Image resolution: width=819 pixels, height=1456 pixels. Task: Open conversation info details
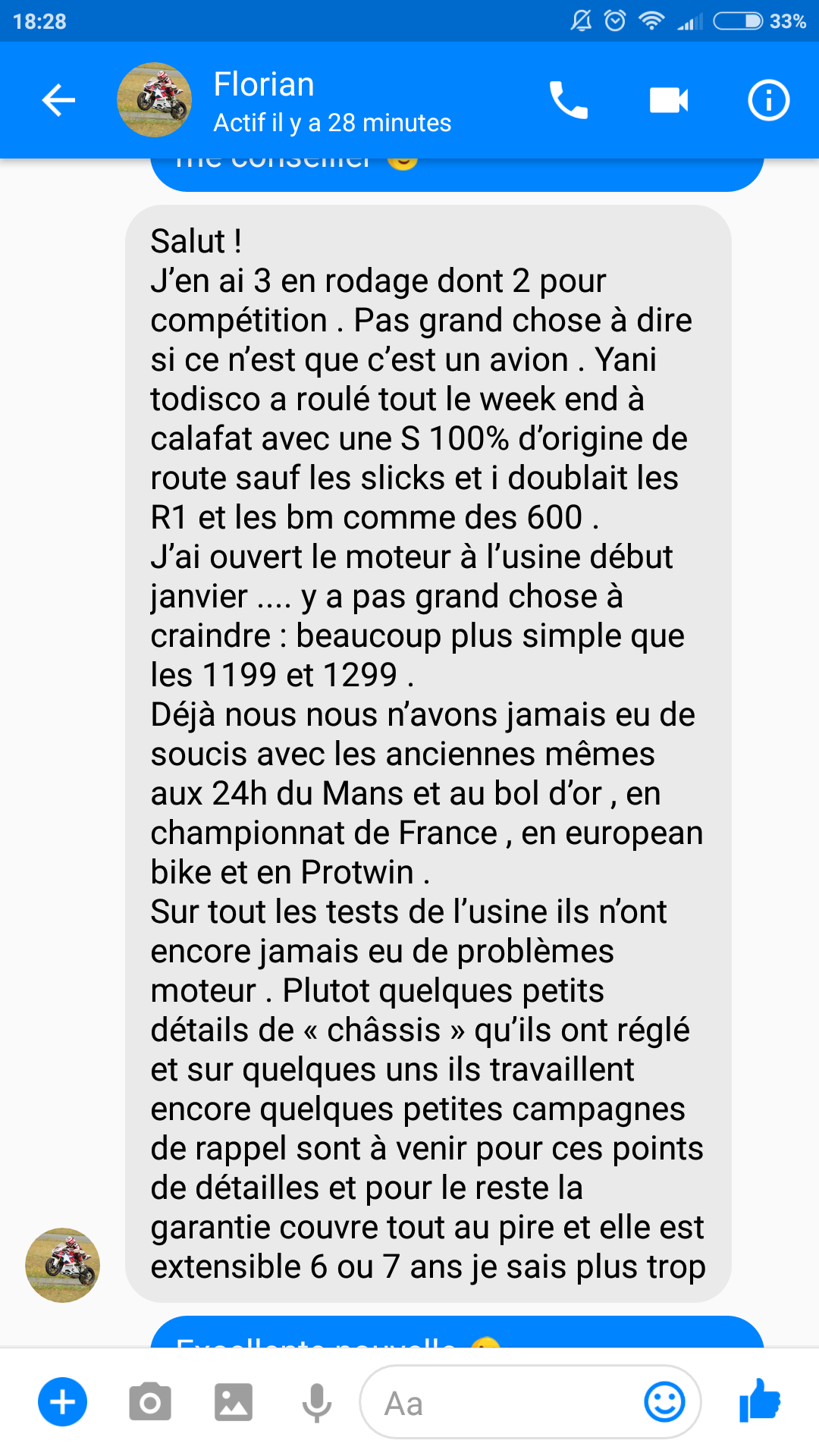click(768, 100)
